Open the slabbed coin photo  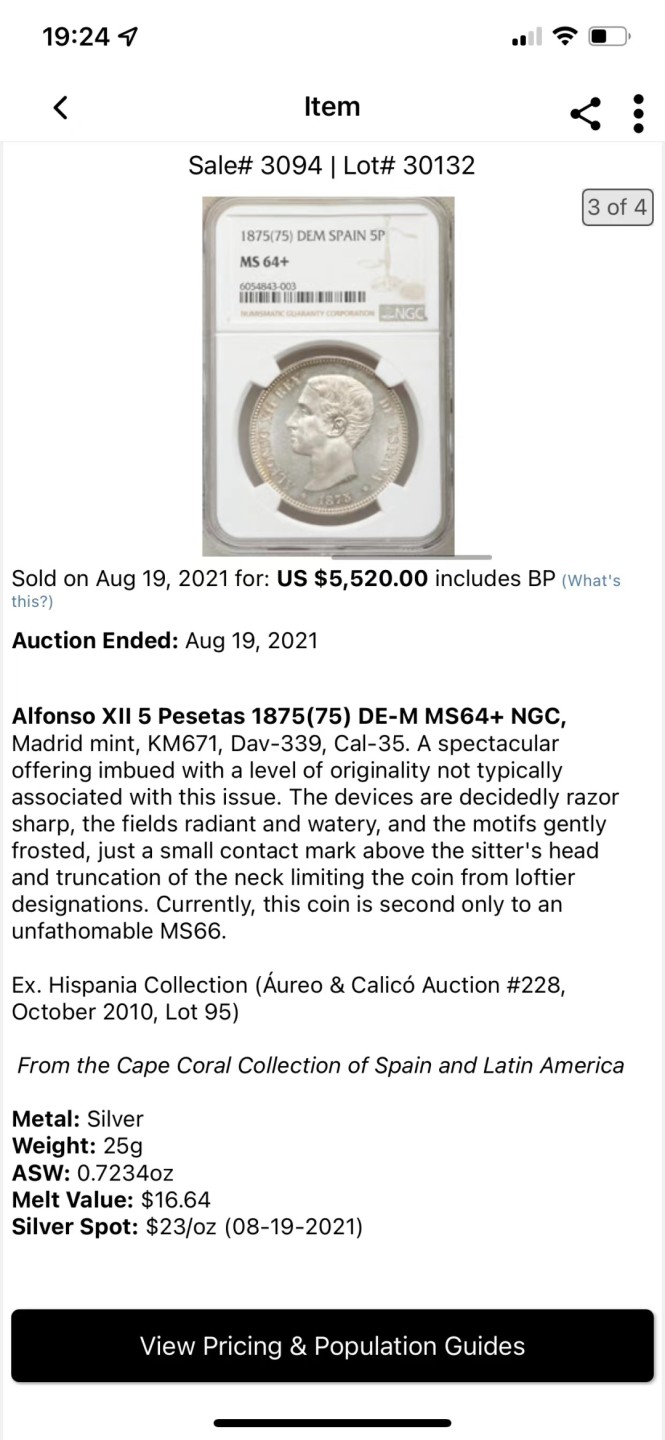tap(328, 375)
